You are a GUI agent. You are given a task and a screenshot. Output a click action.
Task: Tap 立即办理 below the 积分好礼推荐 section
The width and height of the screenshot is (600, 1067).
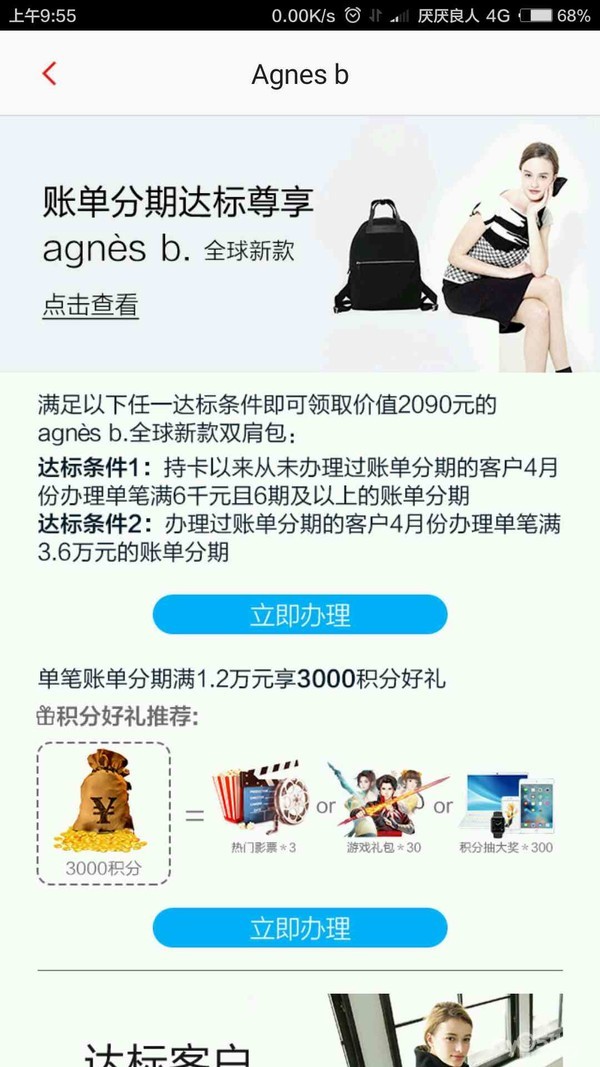point(300,928)
